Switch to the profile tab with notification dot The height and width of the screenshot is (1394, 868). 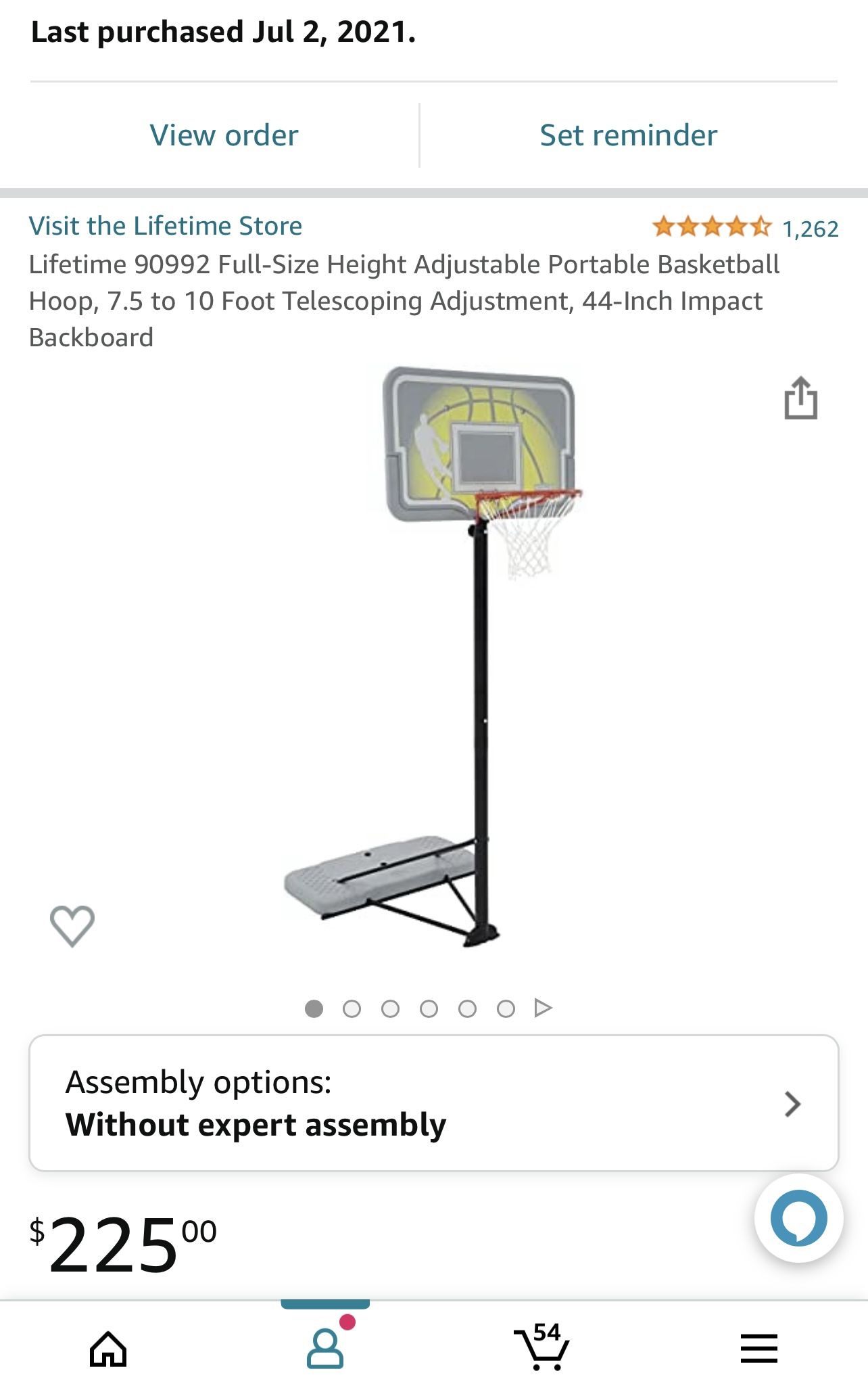pyautogui.click(x=325, y=1349)
